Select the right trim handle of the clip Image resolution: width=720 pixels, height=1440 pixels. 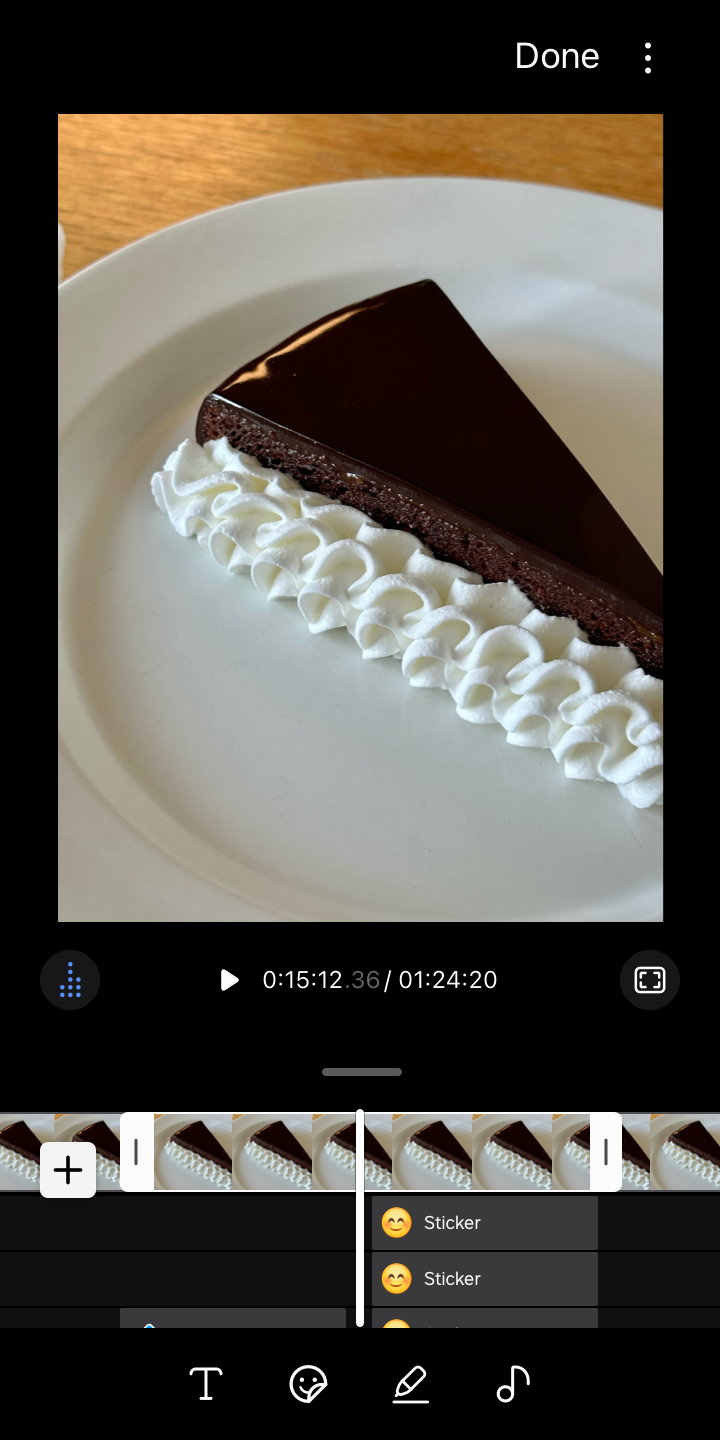[605, 1152]
